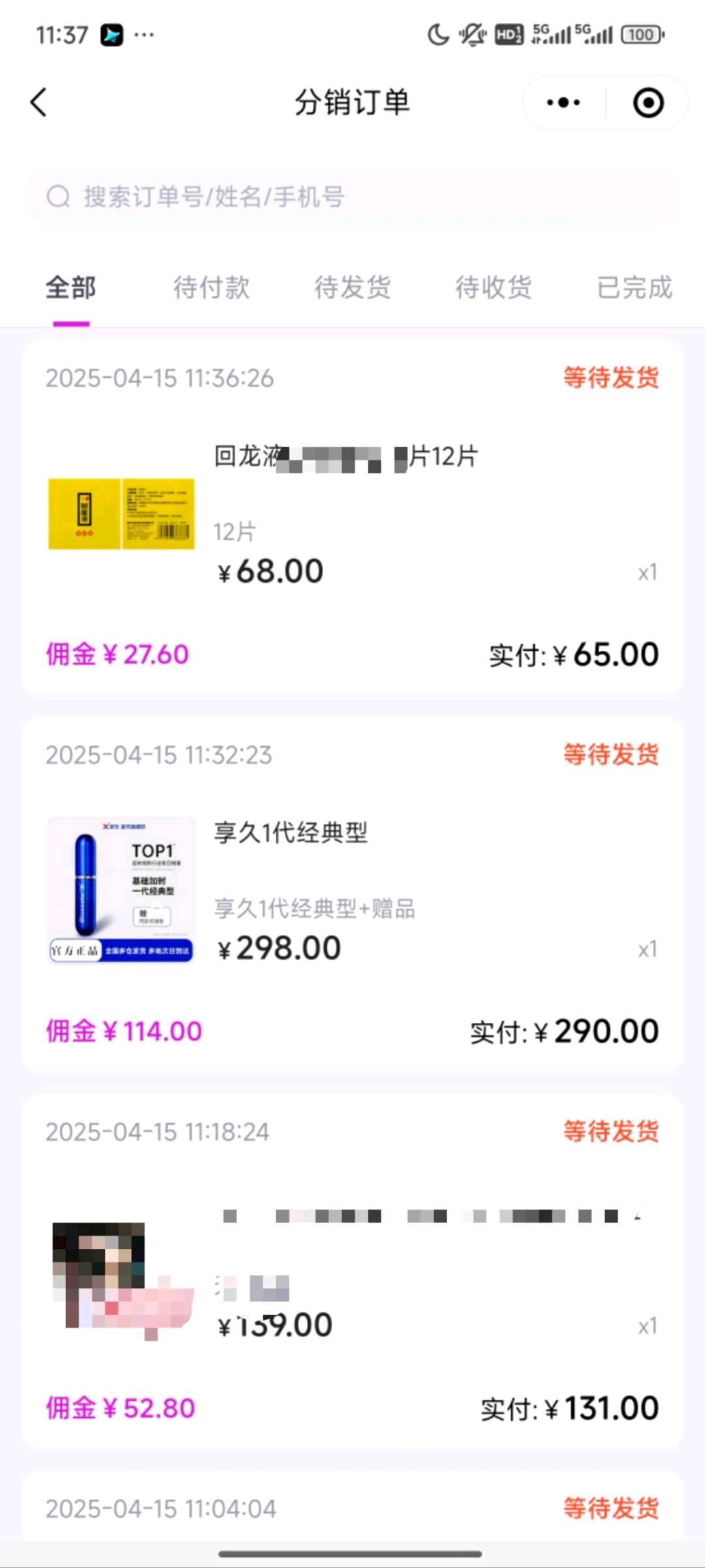The height and width of the screenshot is (1568, 705).
Task: Select the 已完成 tab
Action: (x=634, y=288)
